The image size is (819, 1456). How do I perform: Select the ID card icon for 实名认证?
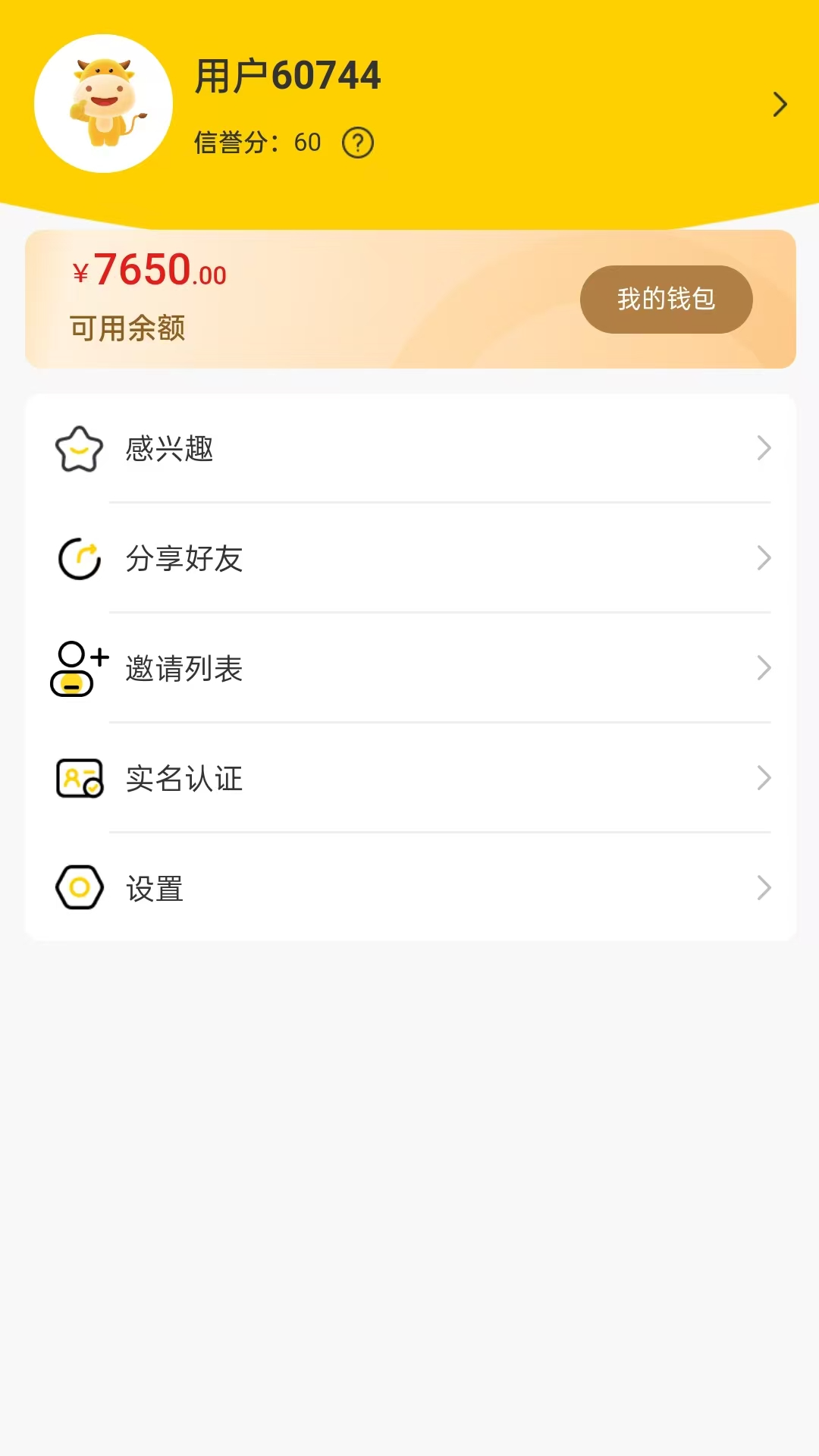click(78, 778)
